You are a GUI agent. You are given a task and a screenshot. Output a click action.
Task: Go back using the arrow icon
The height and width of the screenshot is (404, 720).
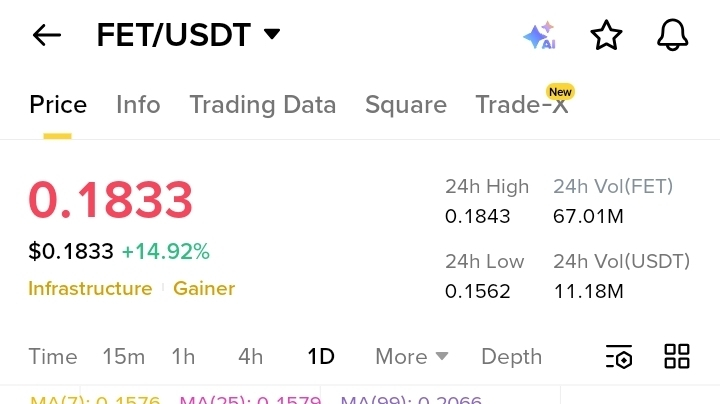pos(47,36)
